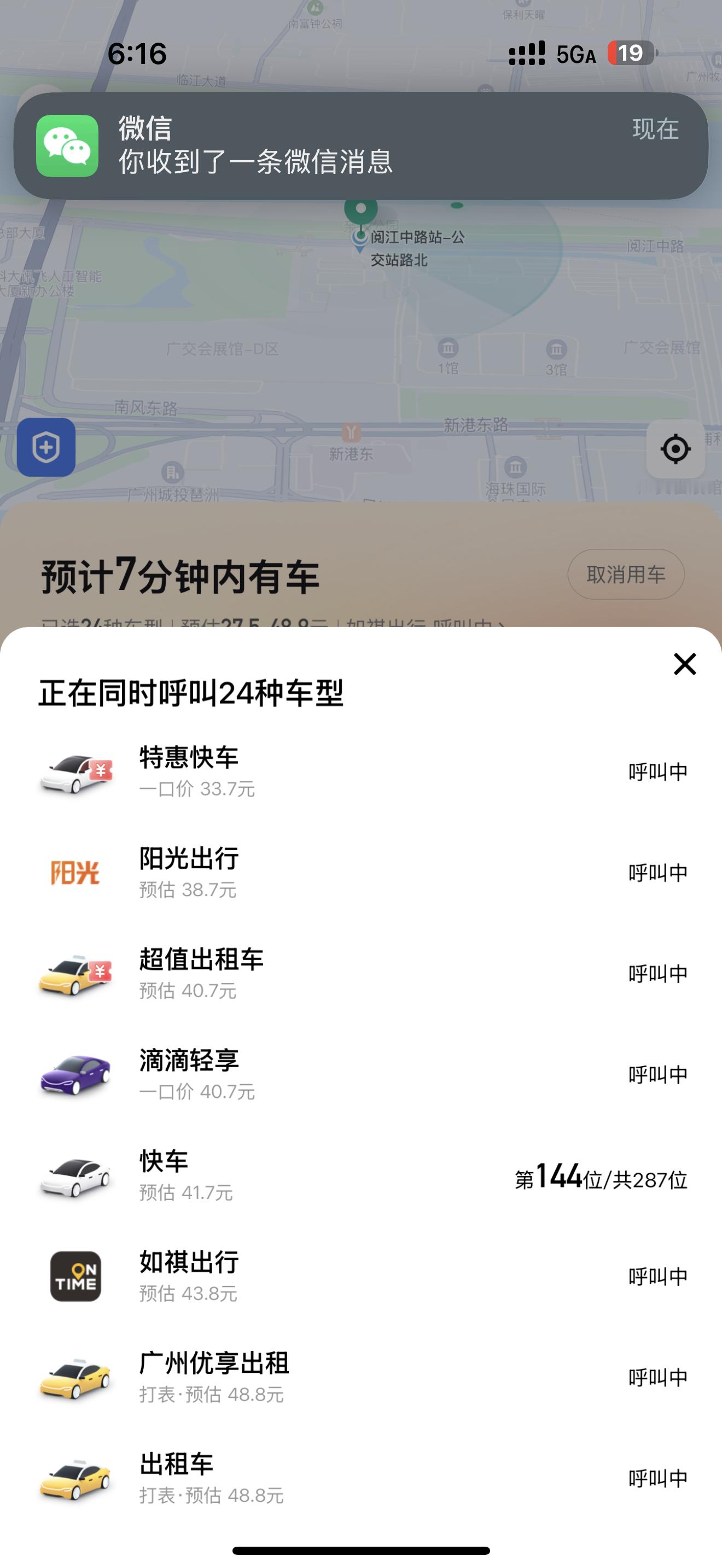Tap the home indicator bar at bottom

361,1550
